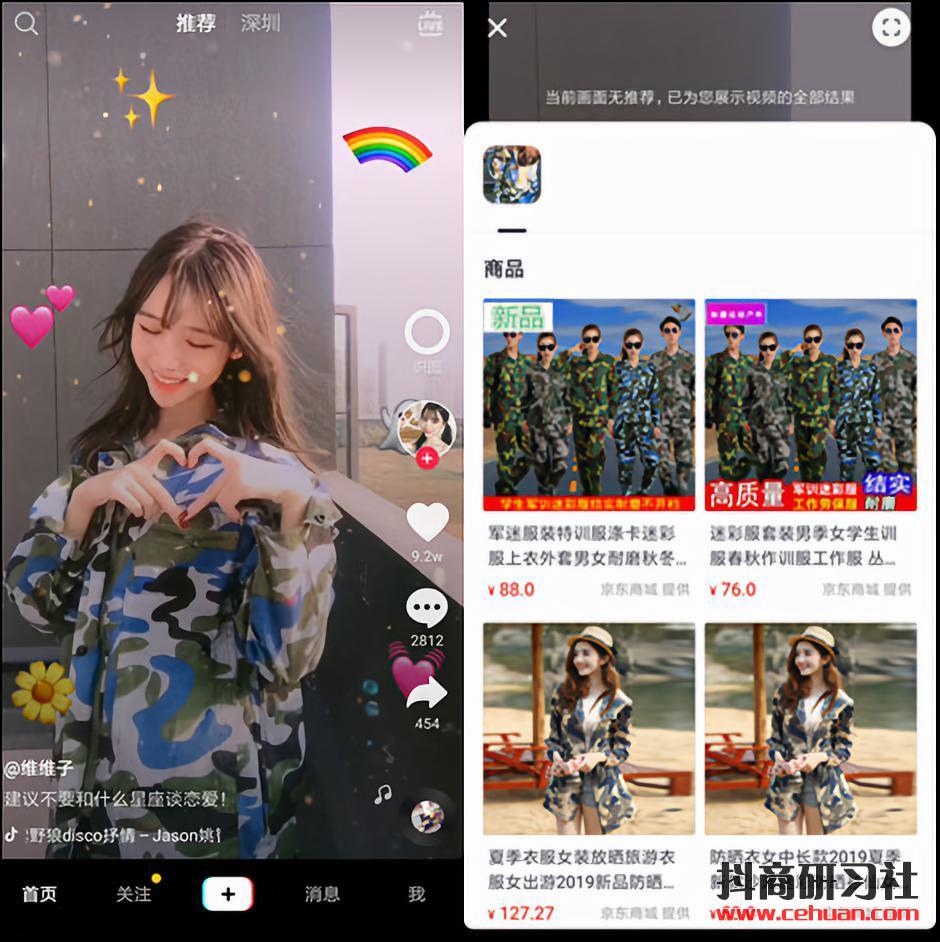Open search with the magnifier icon
This screenshot has width=940, height=942.
26,25
